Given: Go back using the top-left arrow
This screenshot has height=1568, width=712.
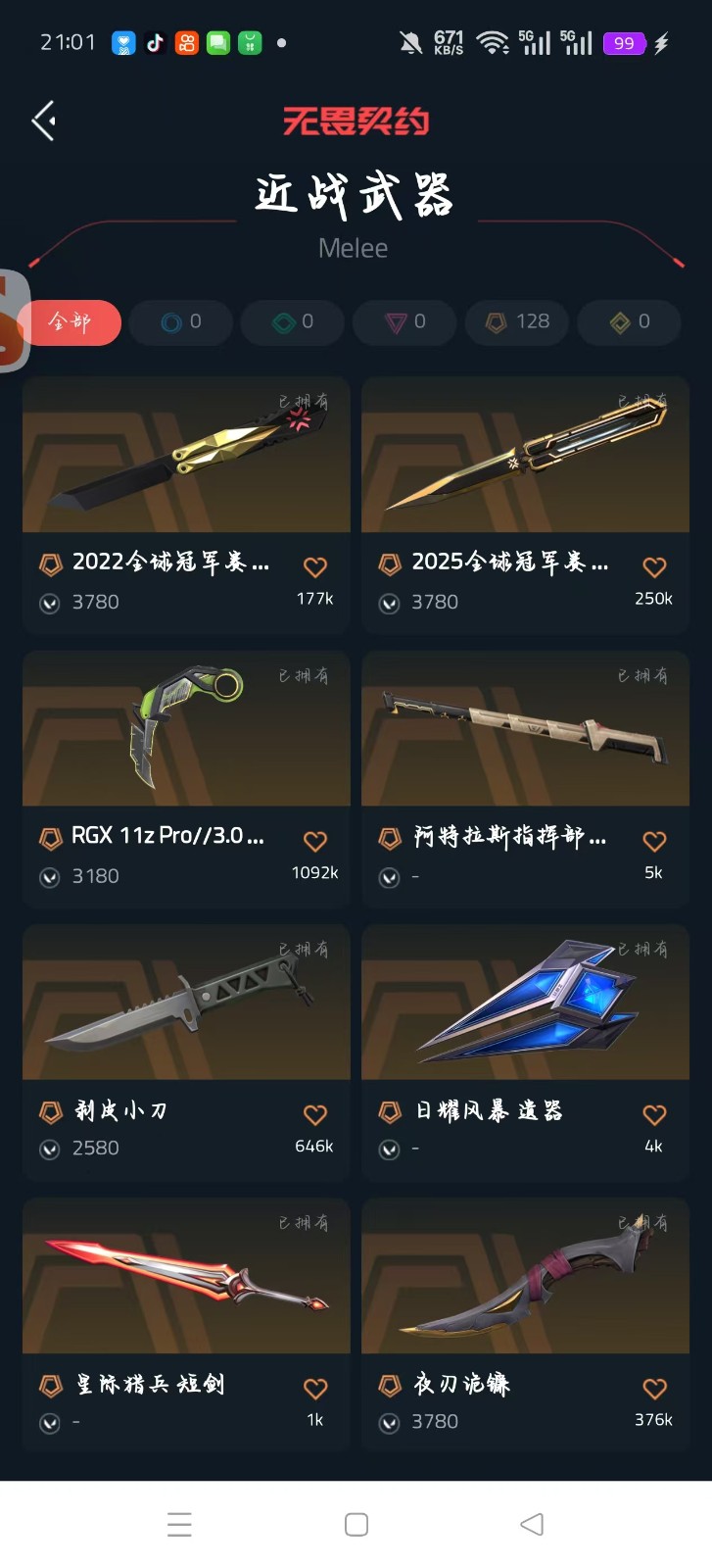Looking at the screenshot, I should click(44, 122).
